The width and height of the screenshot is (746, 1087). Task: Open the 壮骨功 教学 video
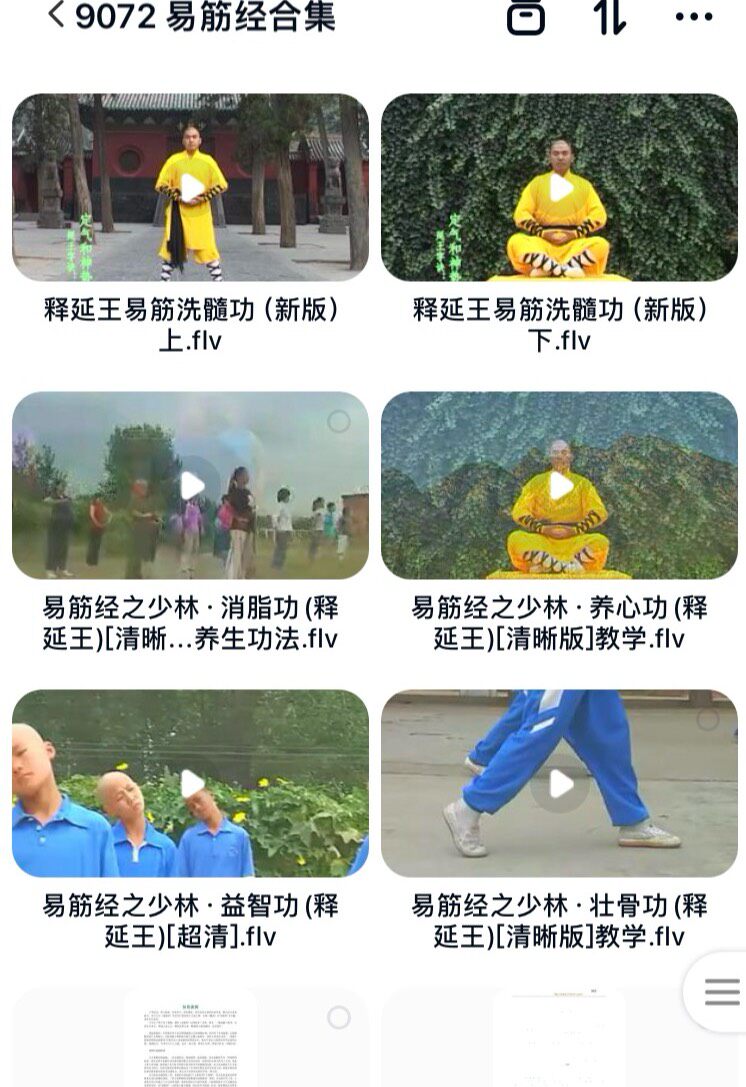(560, 783)
